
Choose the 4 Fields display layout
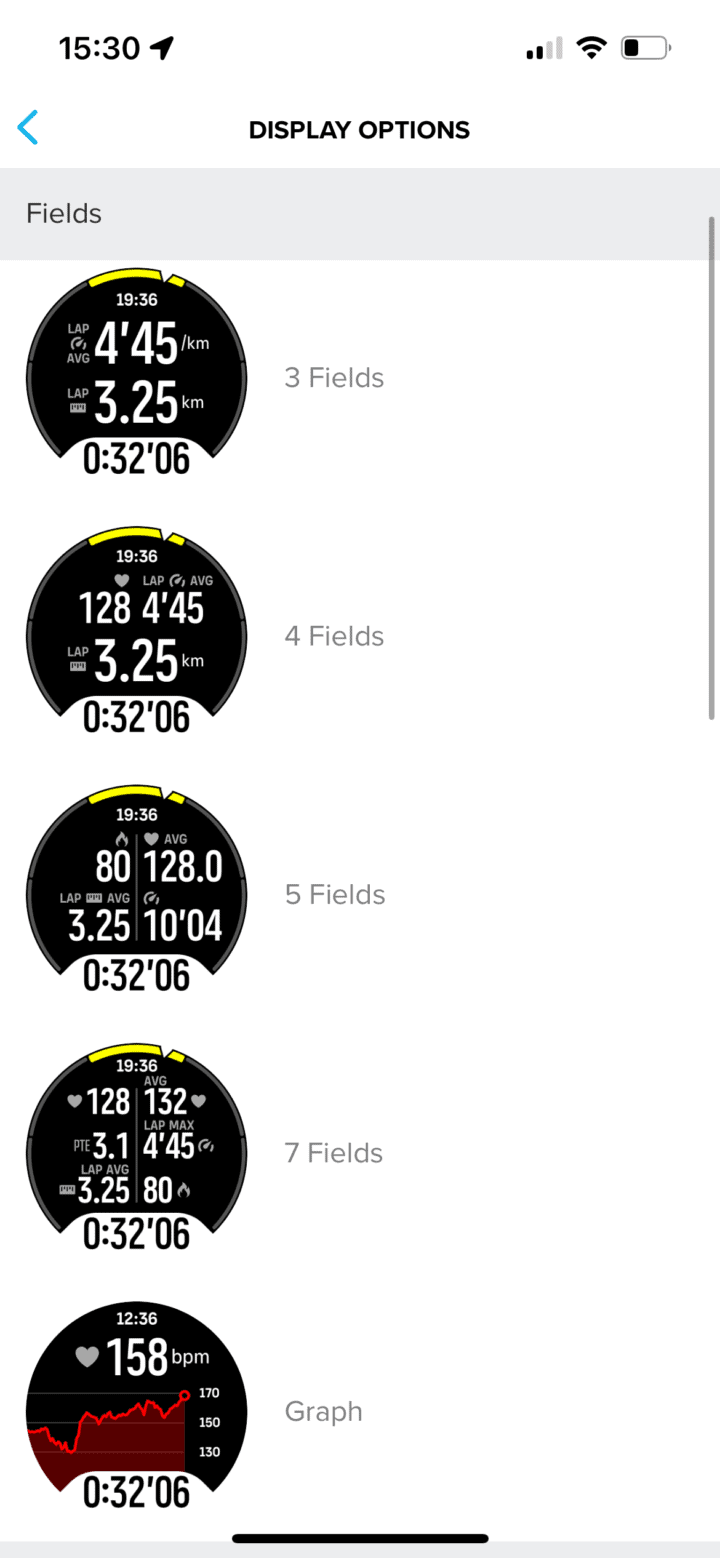click(334, 636)
